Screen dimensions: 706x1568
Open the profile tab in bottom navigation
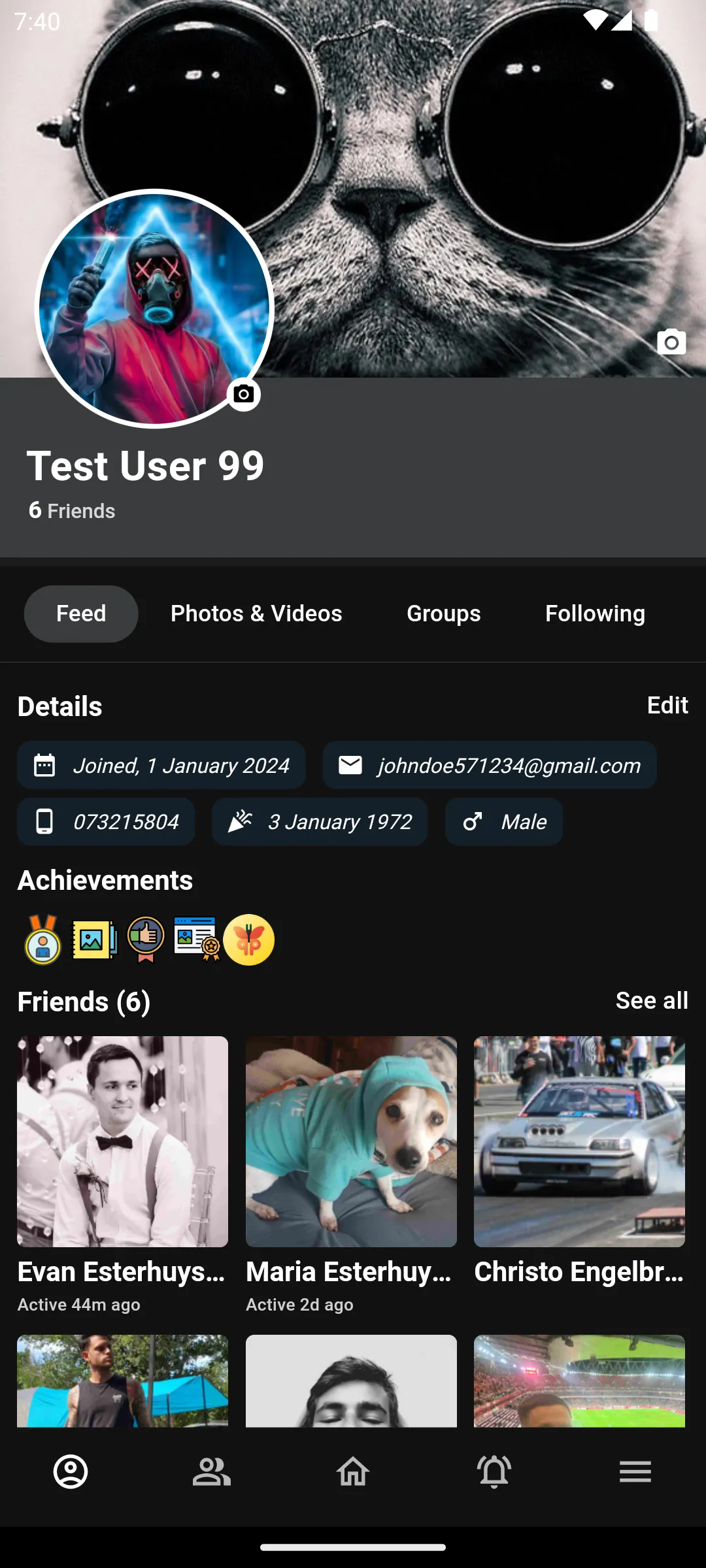(71, 1472)
